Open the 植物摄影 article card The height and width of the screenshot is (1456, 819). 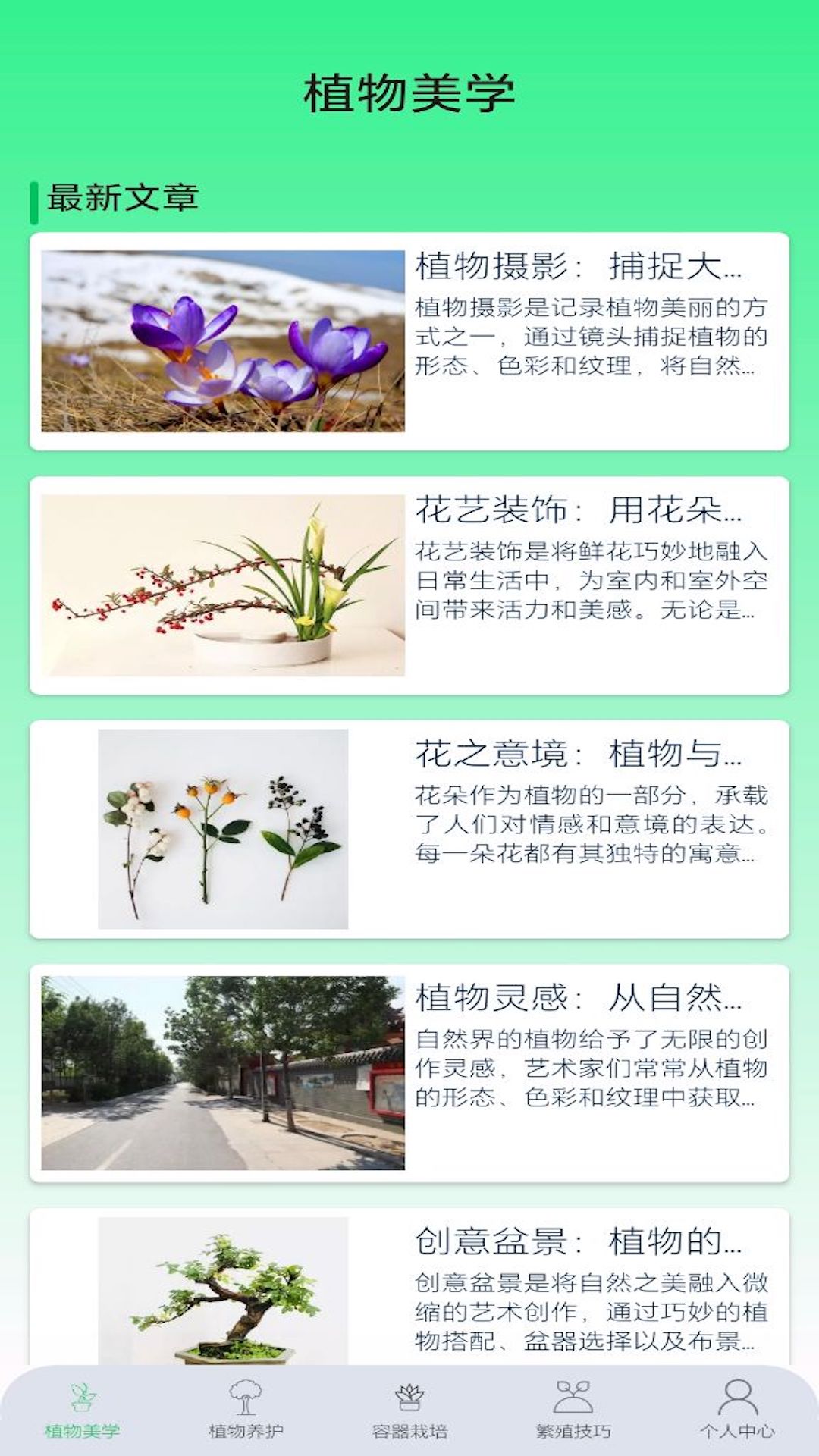pos(409,341)
